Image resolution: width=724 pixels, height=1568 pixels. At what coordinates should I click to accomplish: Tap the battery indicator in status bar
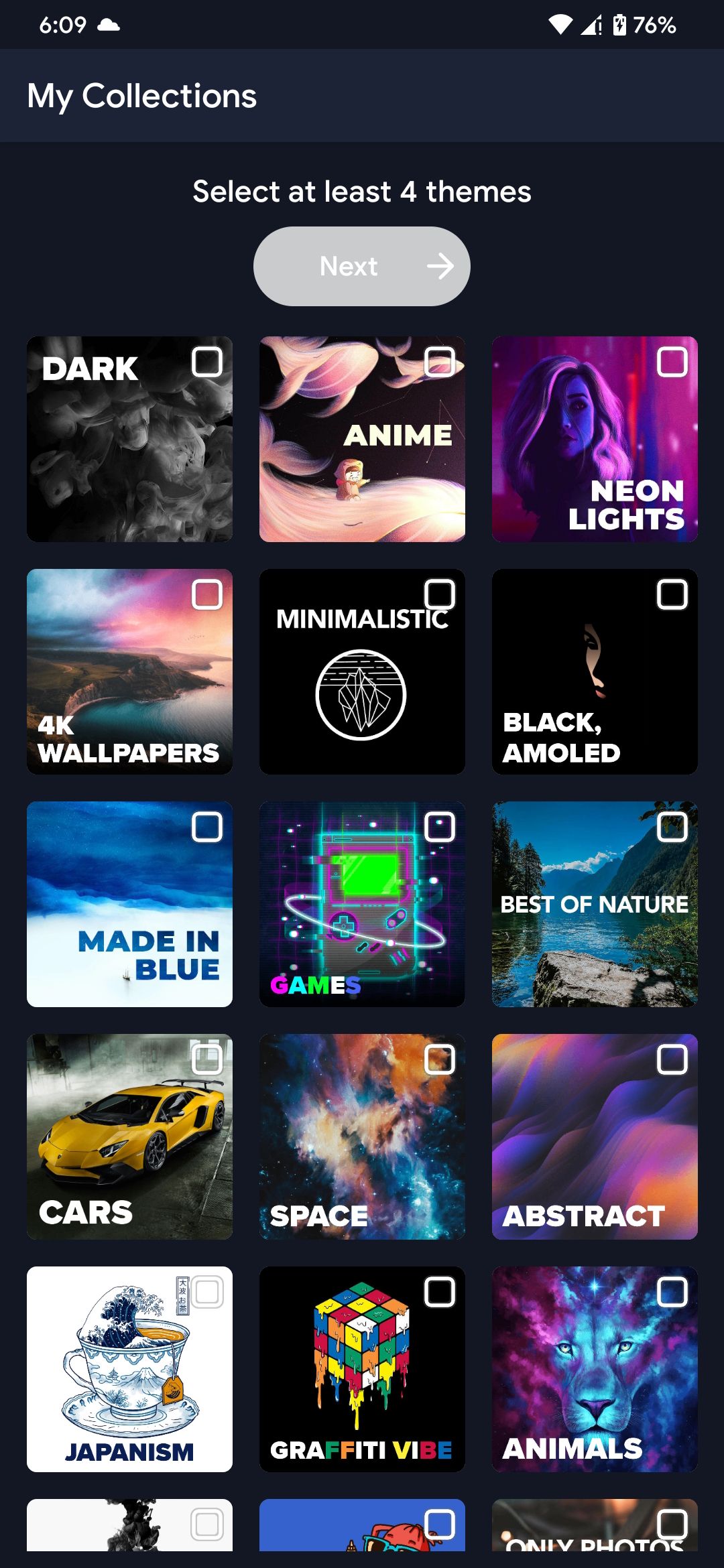tap(618, 25)
